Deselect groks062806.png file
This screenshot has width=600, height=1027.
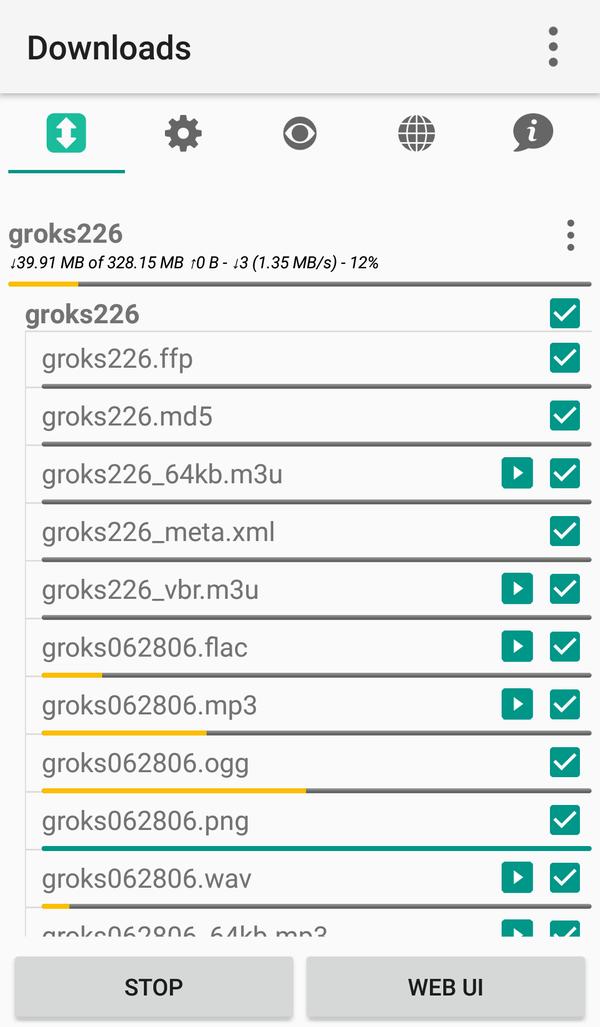[565, 819]
